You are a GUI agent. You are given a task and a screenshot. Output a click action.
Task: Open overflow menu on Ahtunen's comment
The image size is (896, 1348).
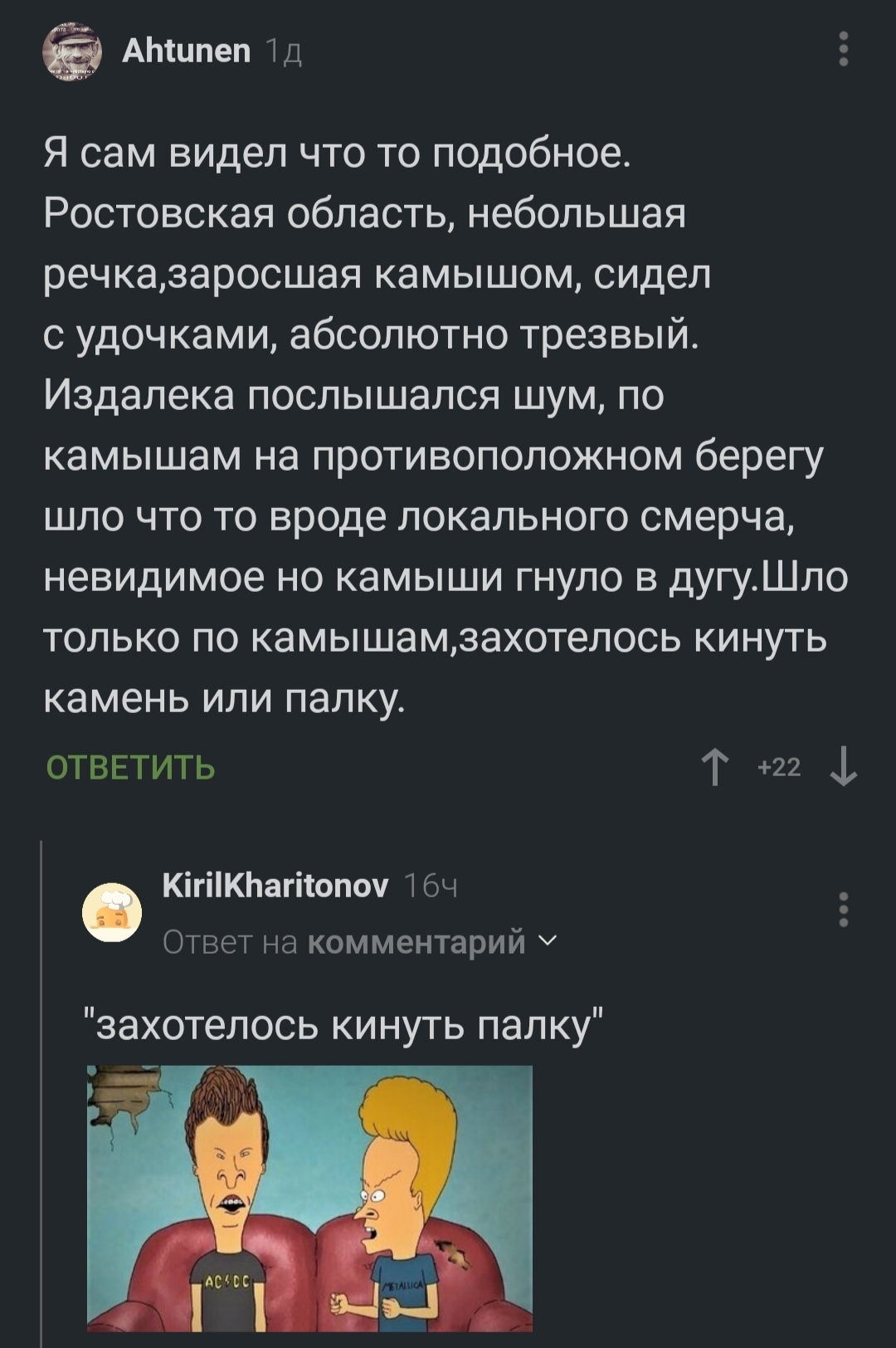843,49
